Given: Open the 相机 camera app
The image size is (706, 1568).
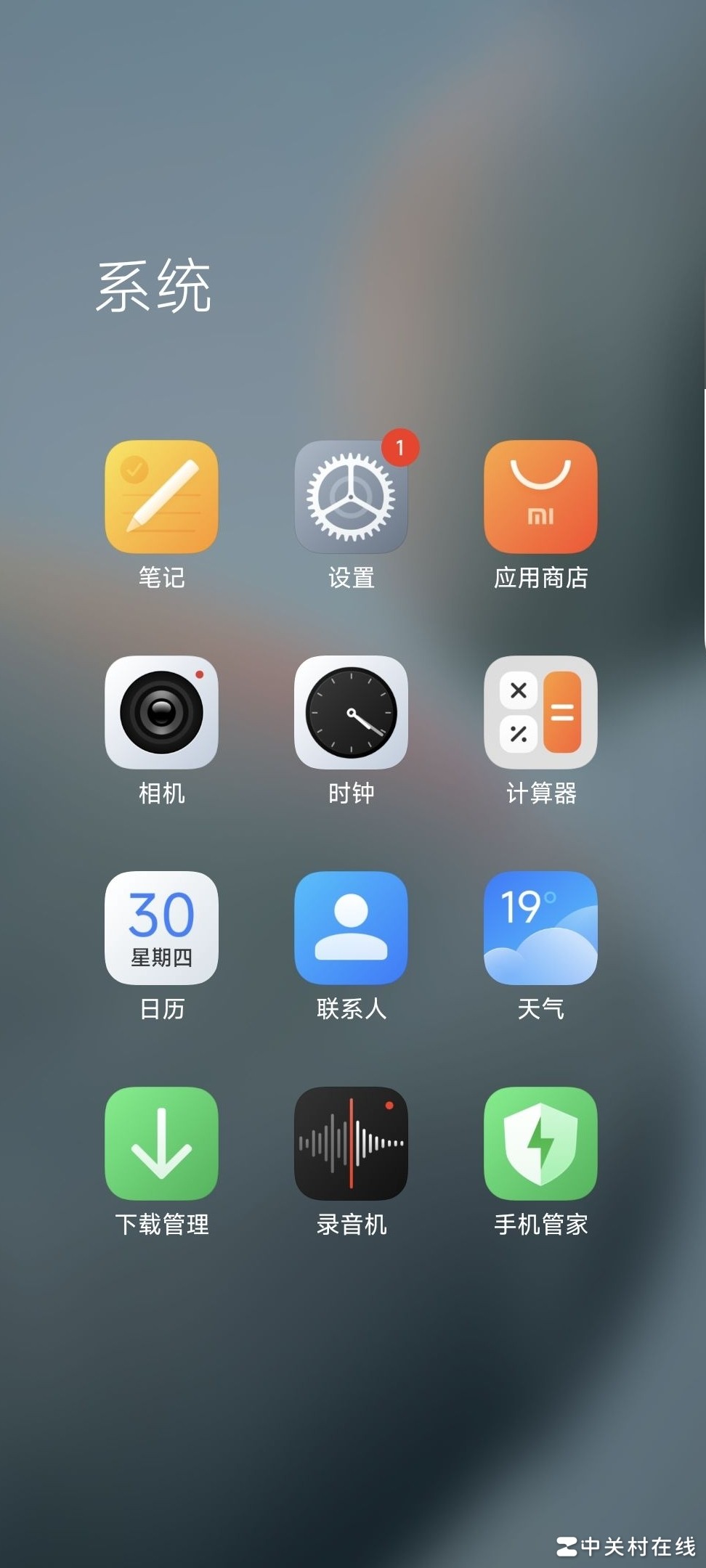Looking at the screenshot, I should click(x=161, y=712).
